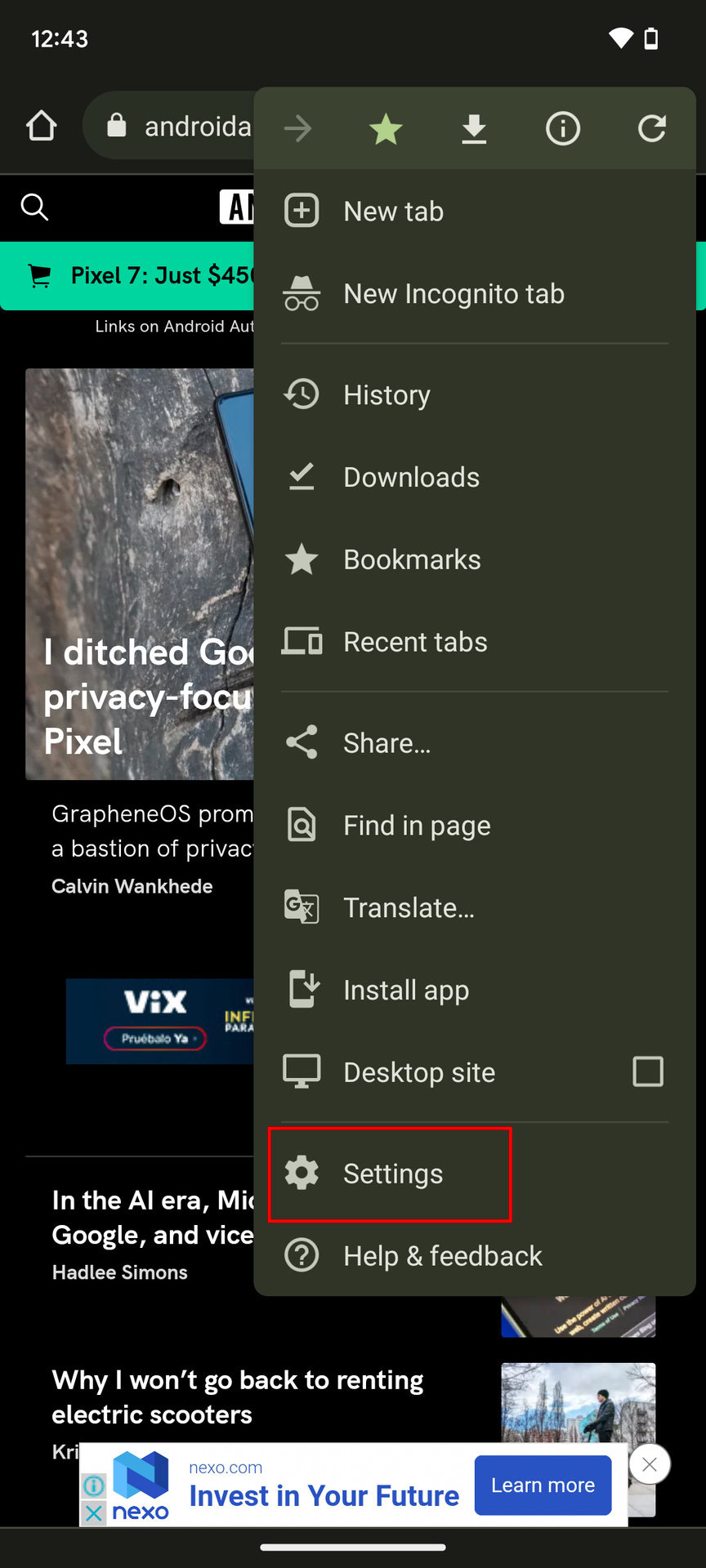The width and height of the screenshot is (706, 1568).
Task: Go to the browser home page
Action: (41, 127)
